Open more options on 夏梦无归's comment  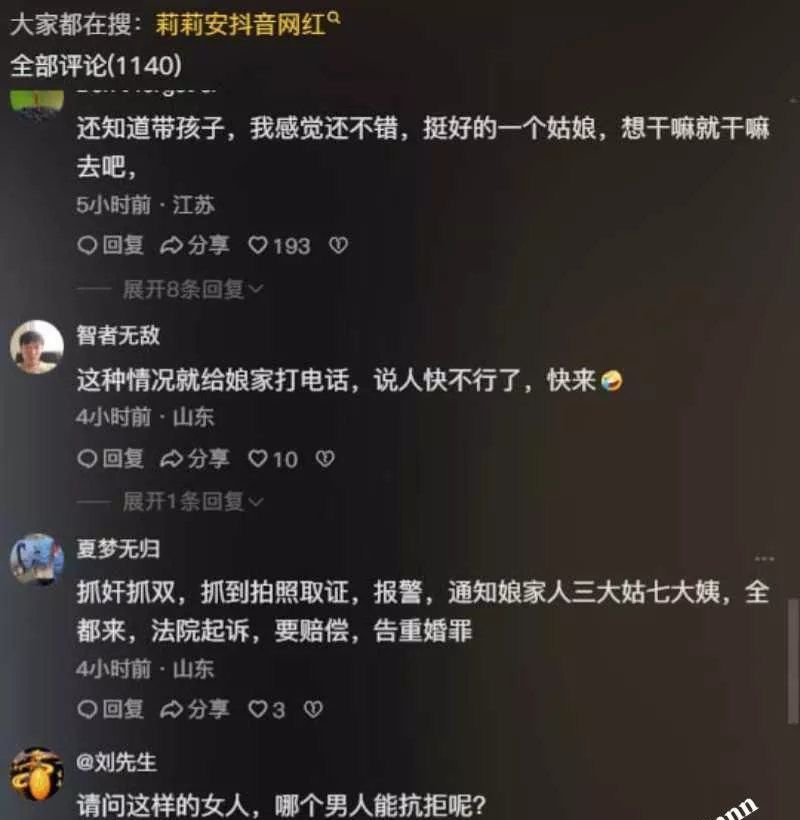(x=764, y=558)
